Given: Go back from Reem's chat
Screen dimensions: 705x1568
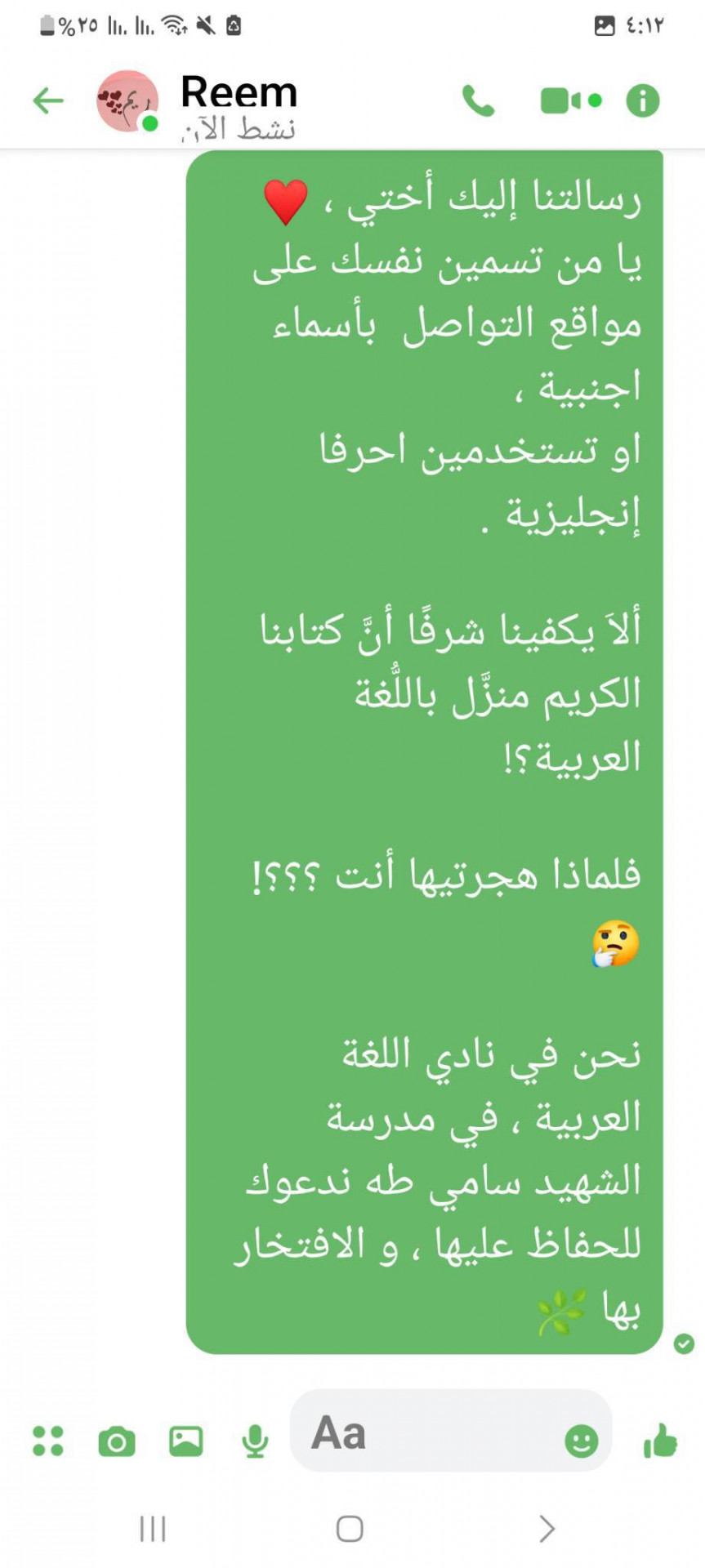Looking at the screenshot, I should pos(48,100).
